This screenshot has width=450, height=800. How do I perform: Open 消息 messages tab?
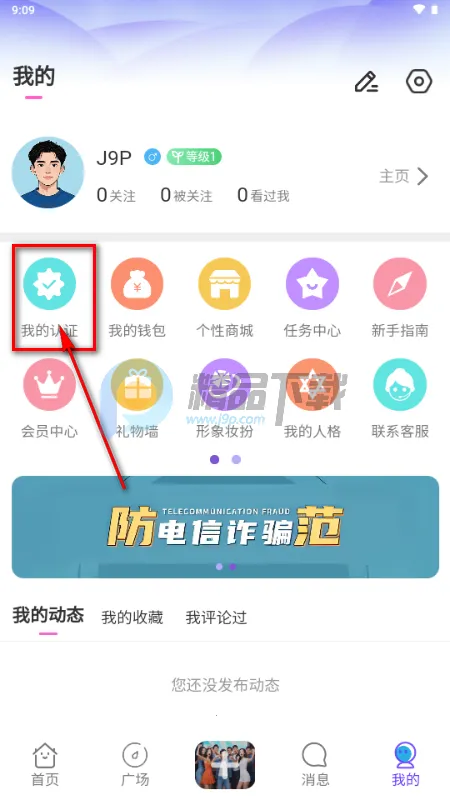pos(315,764)
